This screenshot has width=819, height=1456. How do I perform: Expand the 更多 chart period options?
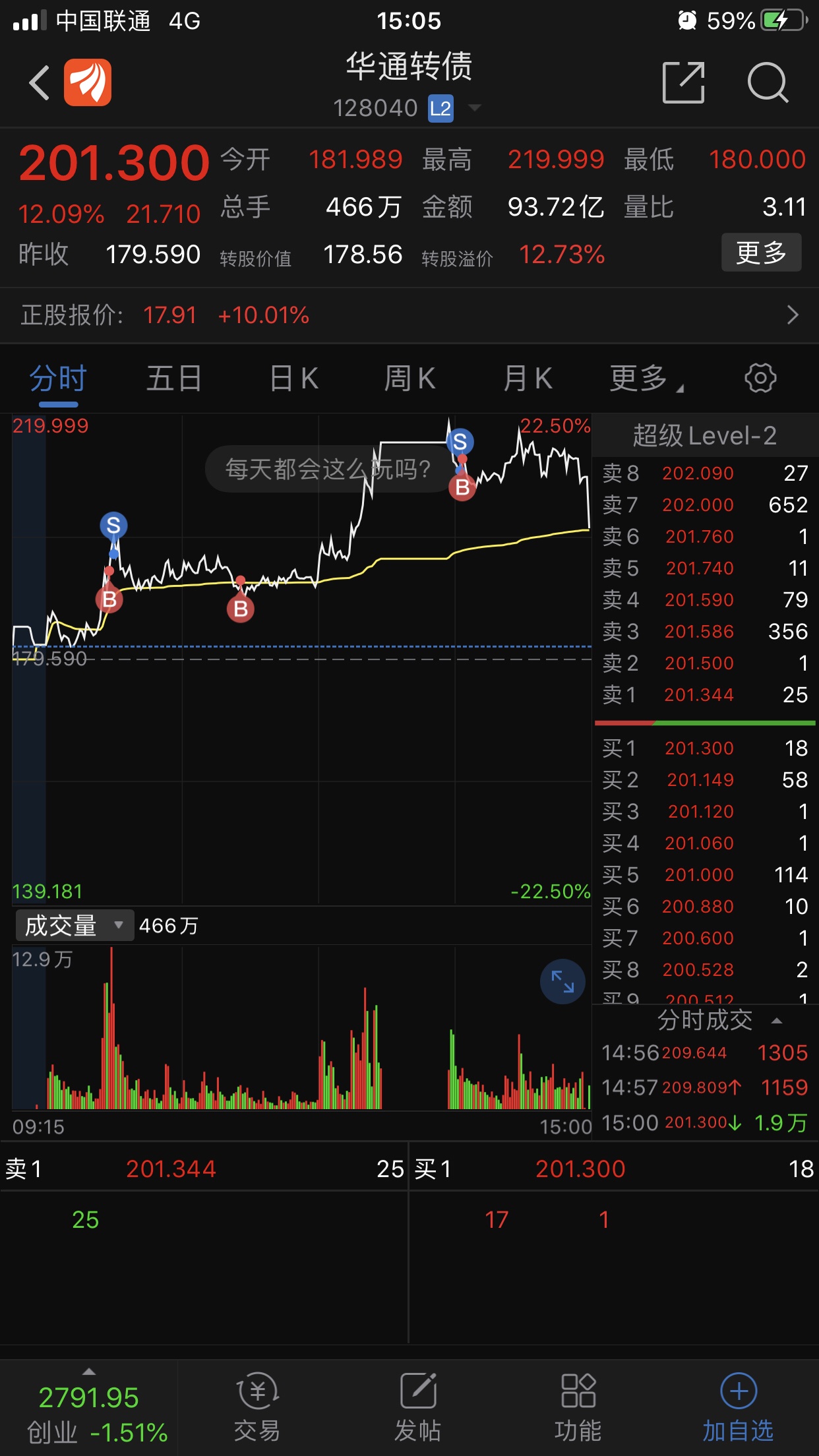tap(645, 379)
